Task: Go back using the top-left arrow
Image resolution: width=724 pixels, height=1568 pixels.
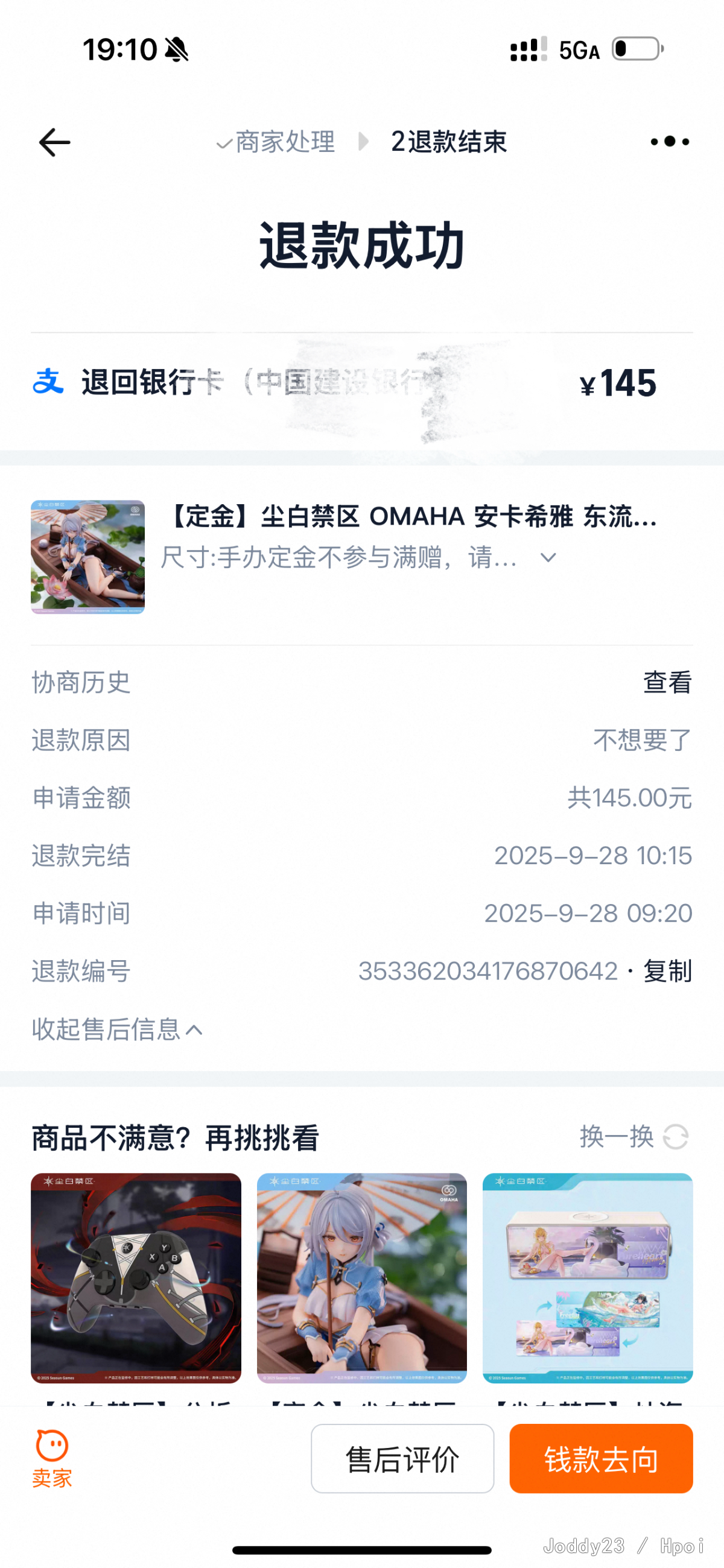Action: tap(55, 142)
